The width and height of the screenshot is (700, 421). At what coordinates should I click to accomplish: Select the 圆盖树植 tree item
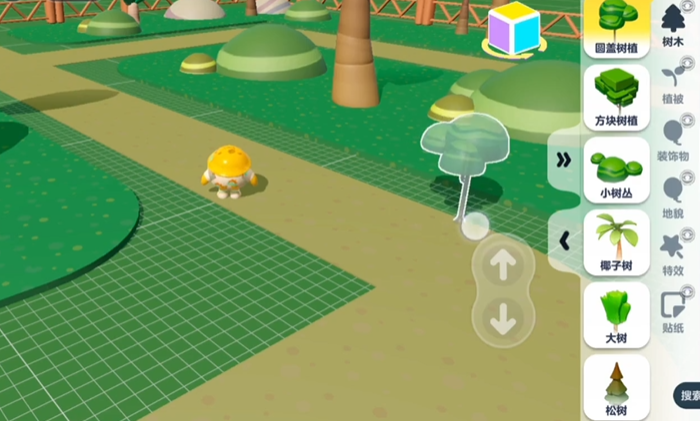pyautogui.click(x=616, y=26)
